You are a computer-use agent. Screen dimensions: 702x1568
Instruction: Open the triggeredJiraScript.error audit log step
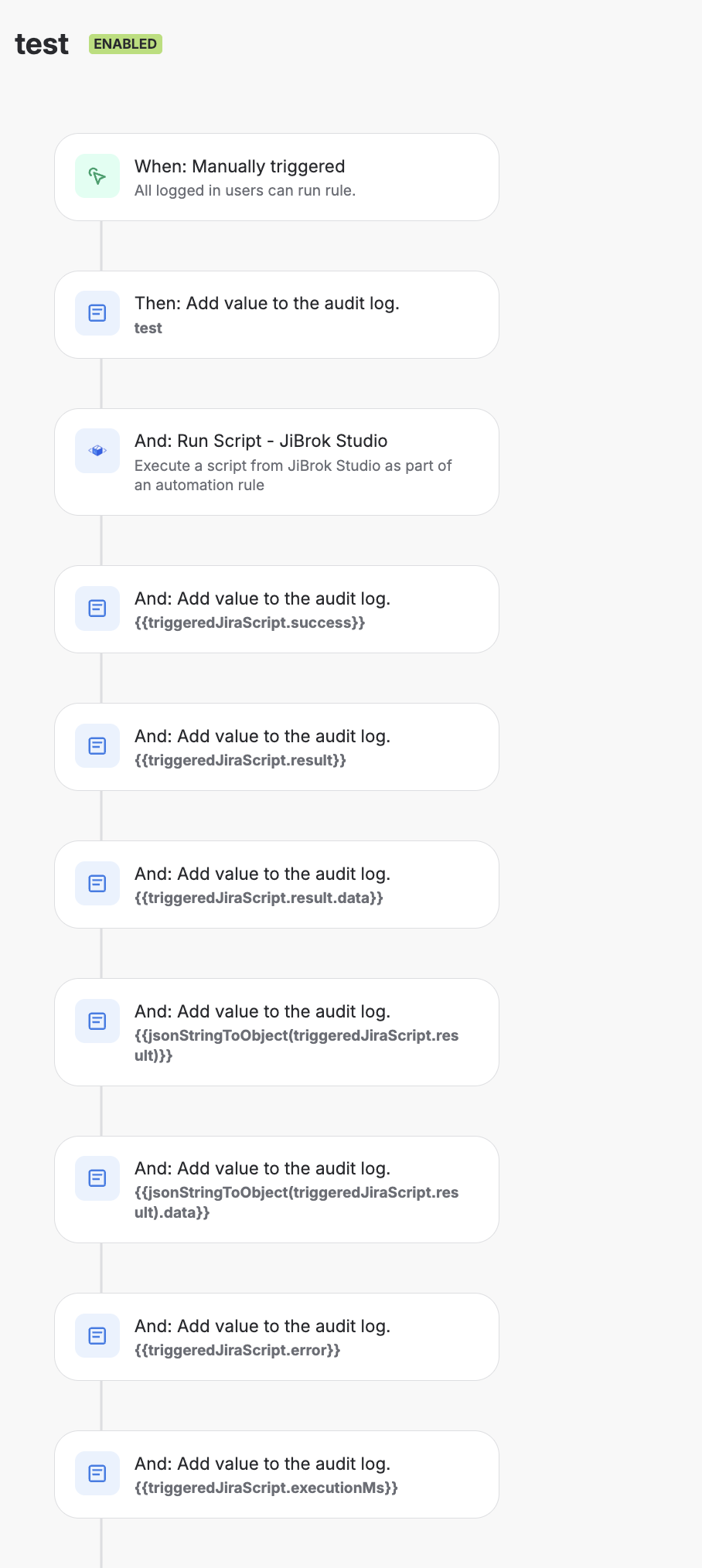(x=276, y=1337)
